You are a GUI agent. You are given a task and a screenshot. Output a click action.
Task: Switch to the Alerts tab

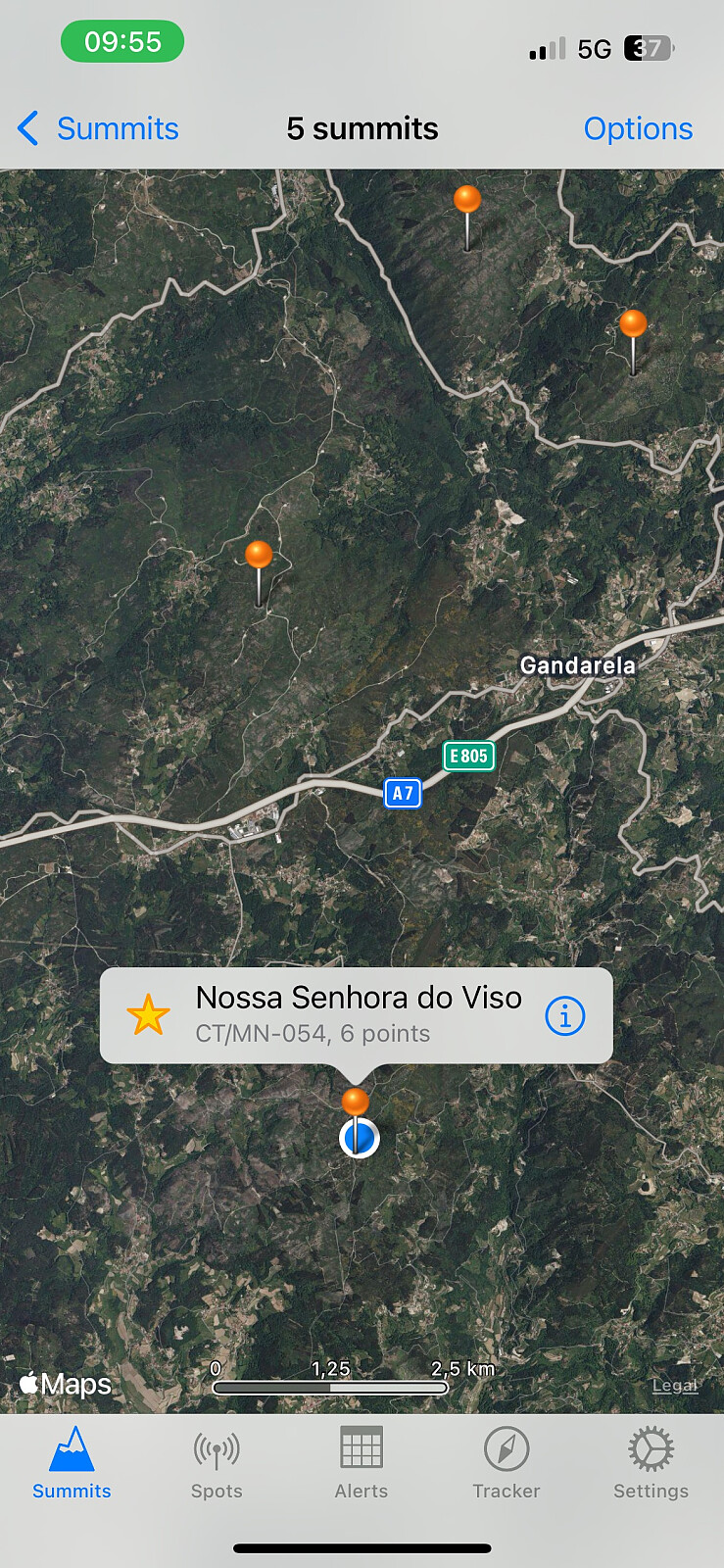362,1464
